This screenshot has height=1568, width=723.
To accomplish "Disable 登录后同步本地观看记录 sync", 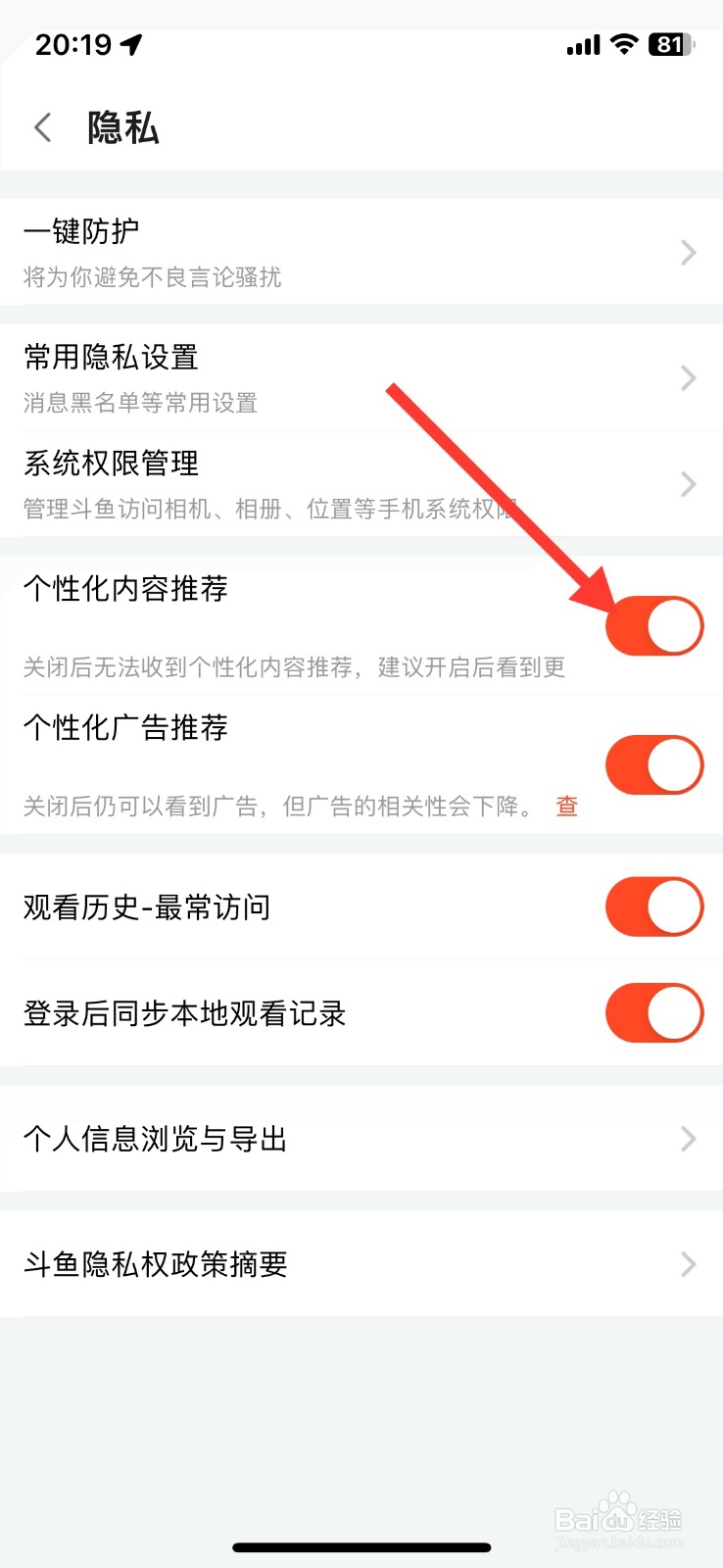I will (653, 1013).
